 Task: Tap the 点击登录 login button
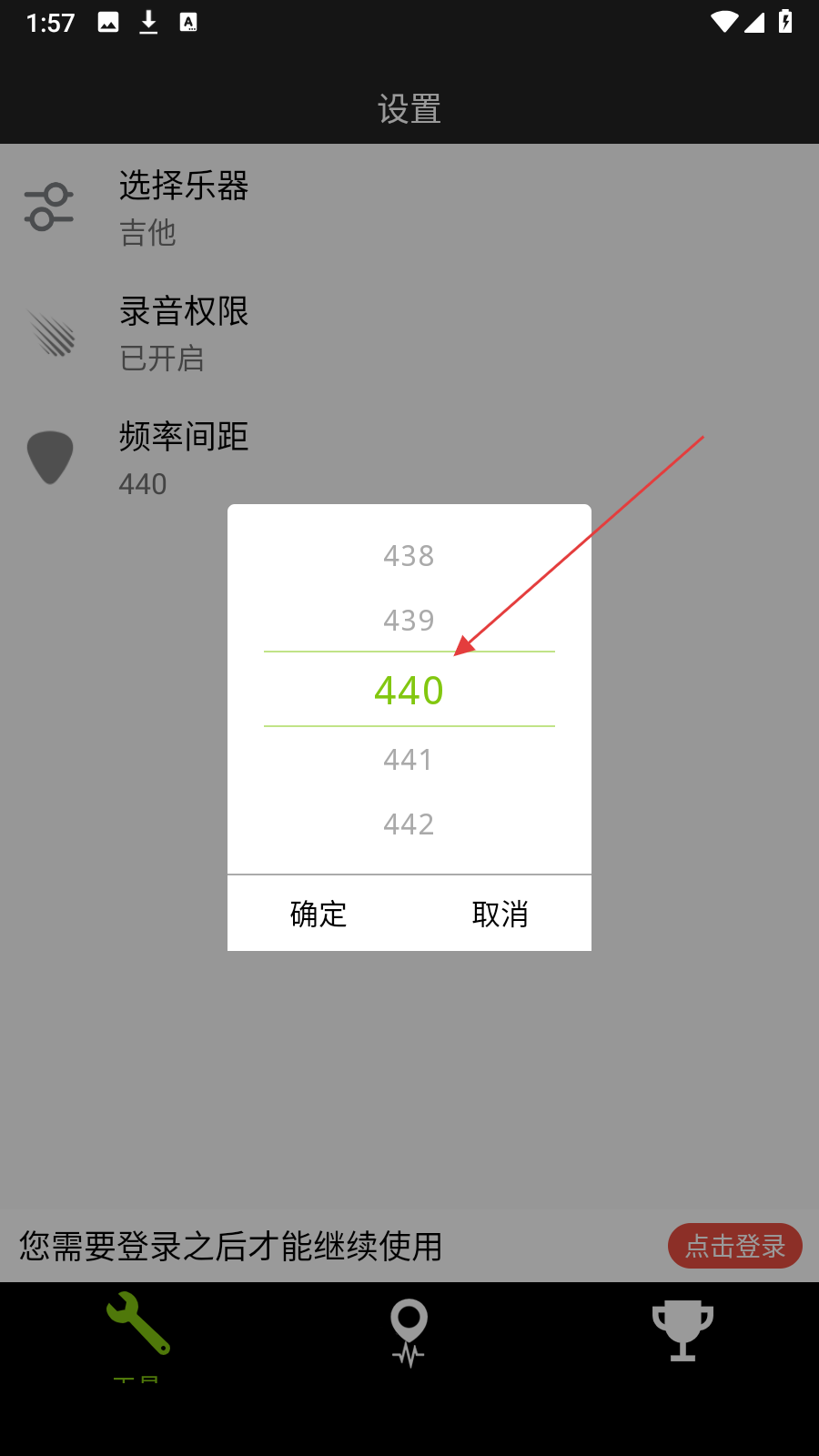click(734, 1246)
